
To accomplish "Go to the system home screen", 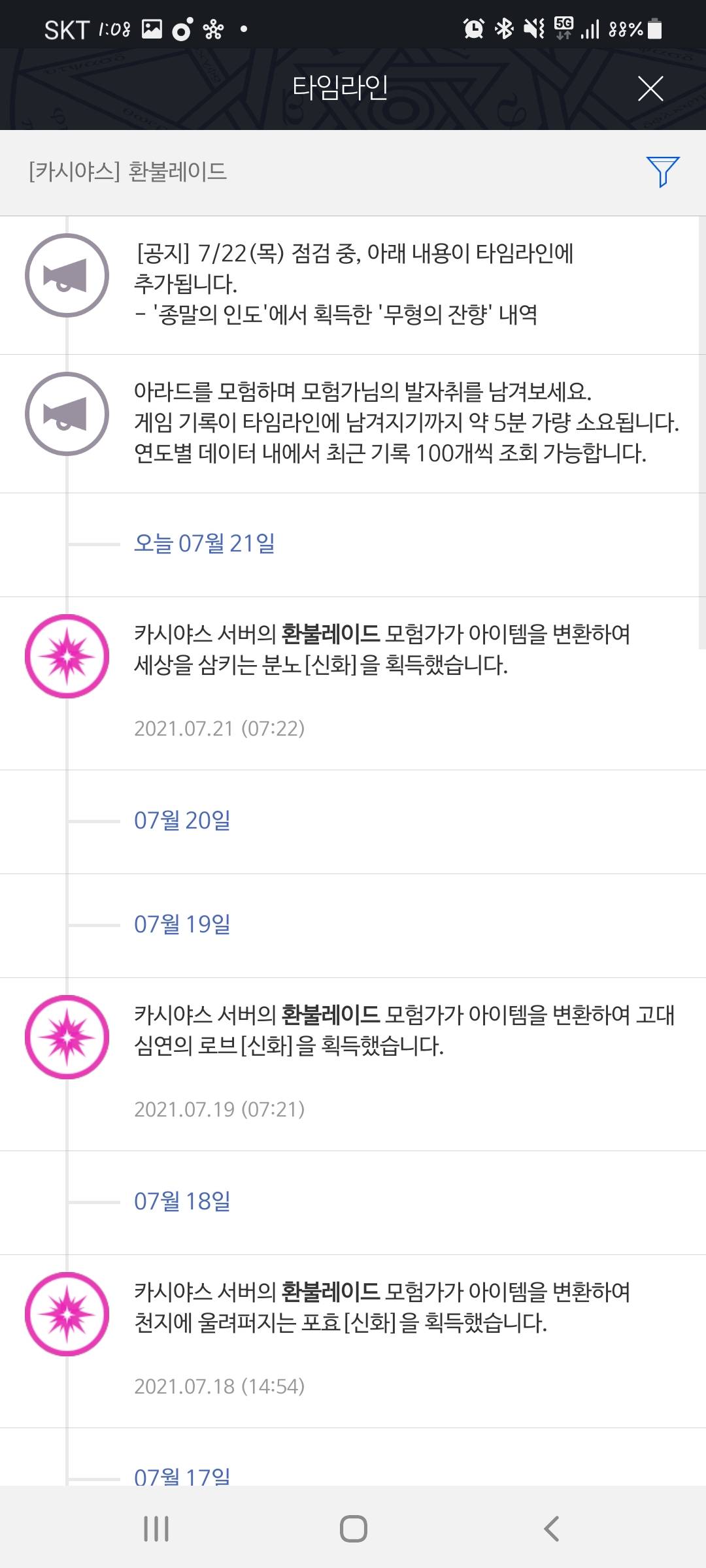I will (x=353, y=1529).
